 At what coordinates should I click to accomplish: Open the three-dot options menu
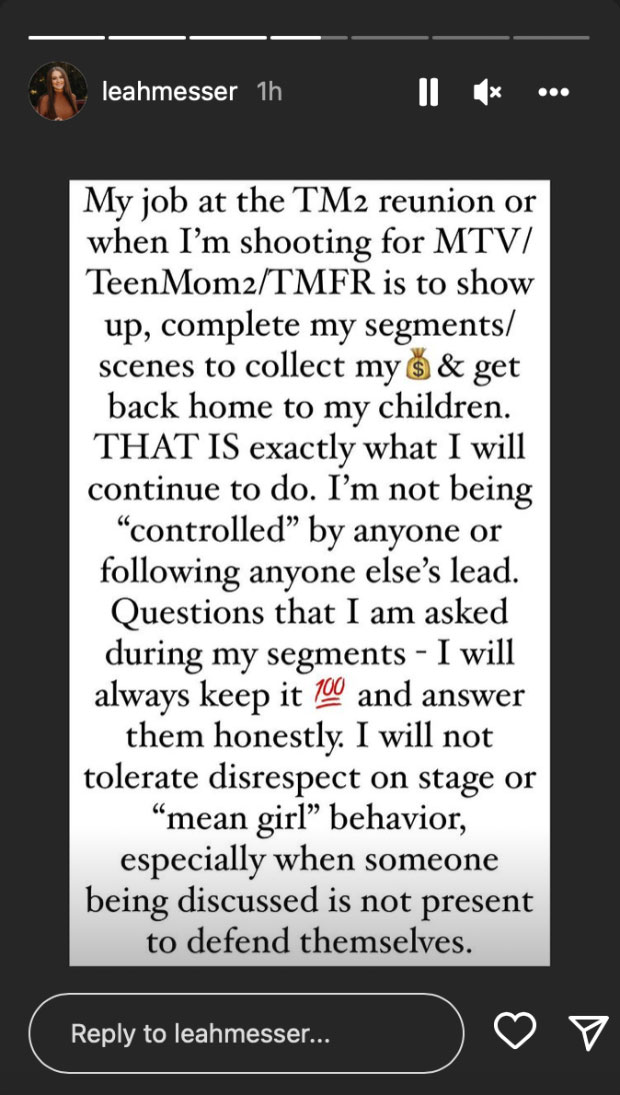click(x=554, y=92)
